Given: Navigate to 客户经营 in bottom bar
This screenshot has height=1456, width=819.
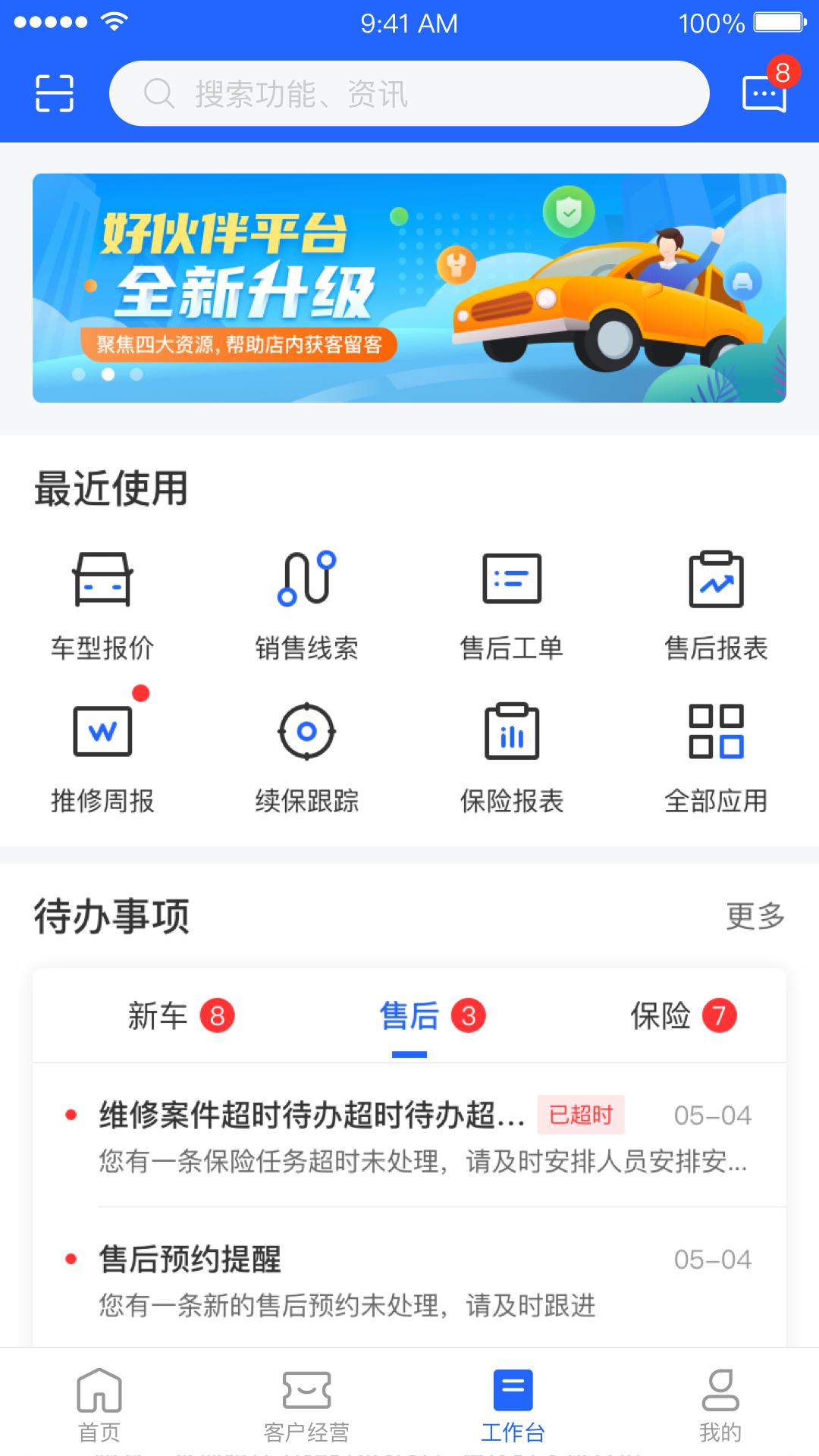Looking at the screenshot, I should click(307, 1407).
